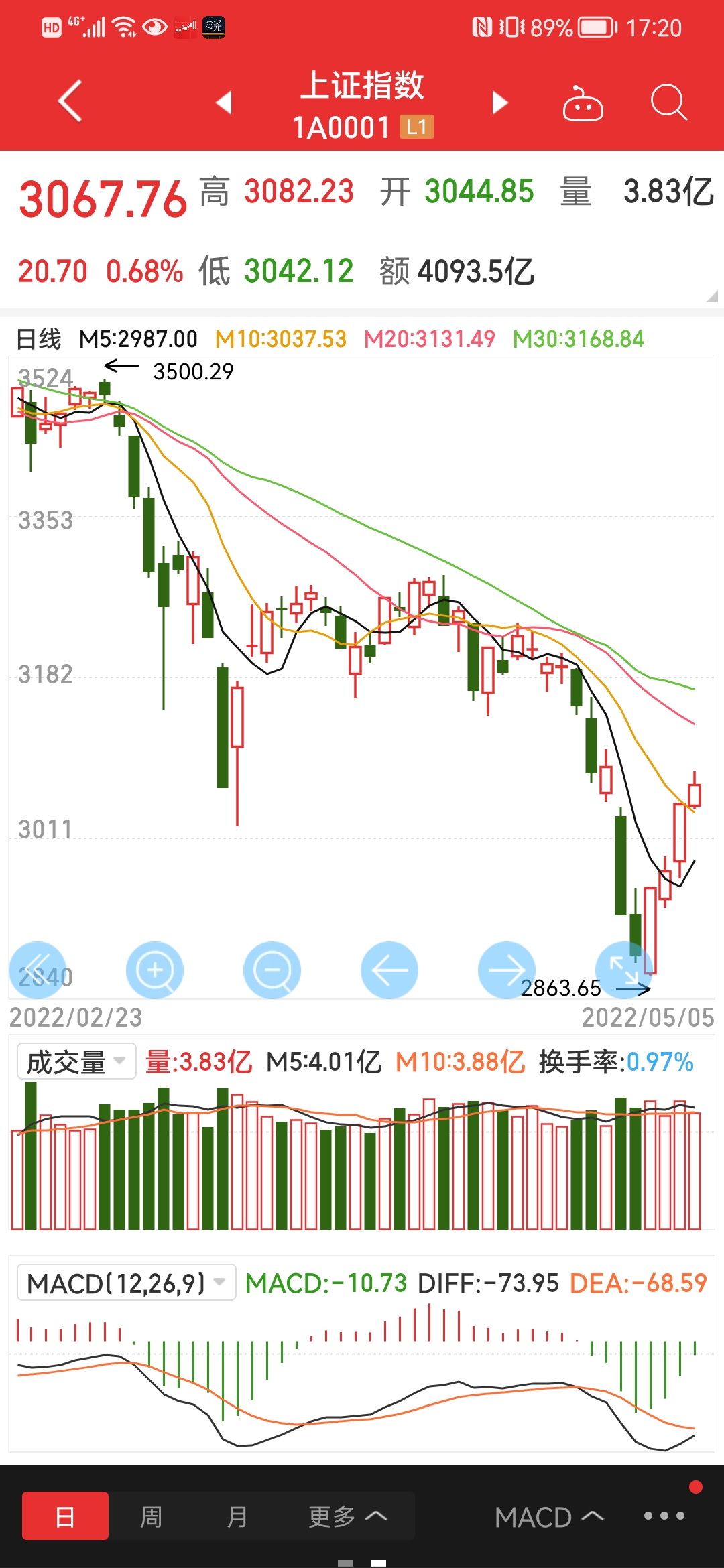Open stock search magnifier
This screenshot has height=1568, width=724.
pos(669,103)
